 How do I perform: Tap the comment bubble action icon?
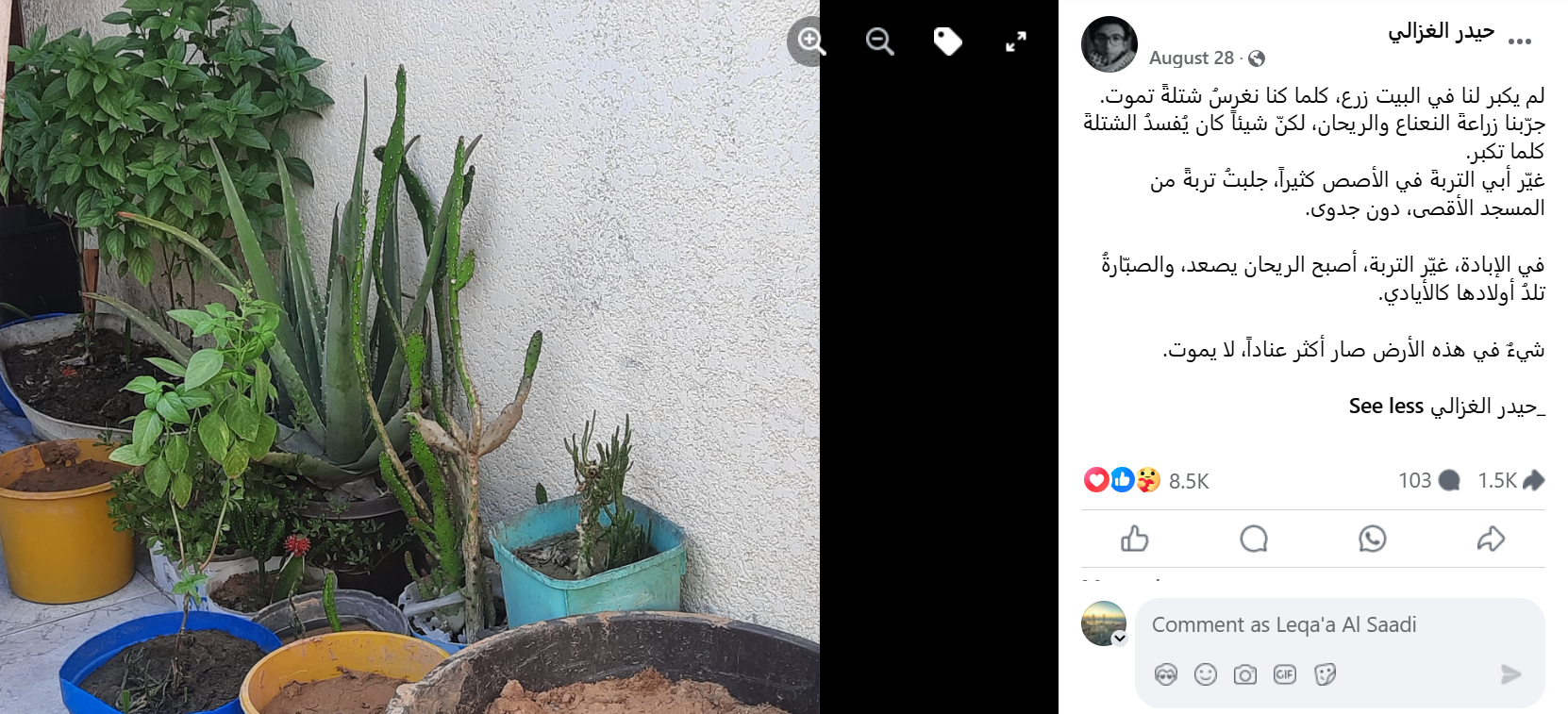[1253, 539]
